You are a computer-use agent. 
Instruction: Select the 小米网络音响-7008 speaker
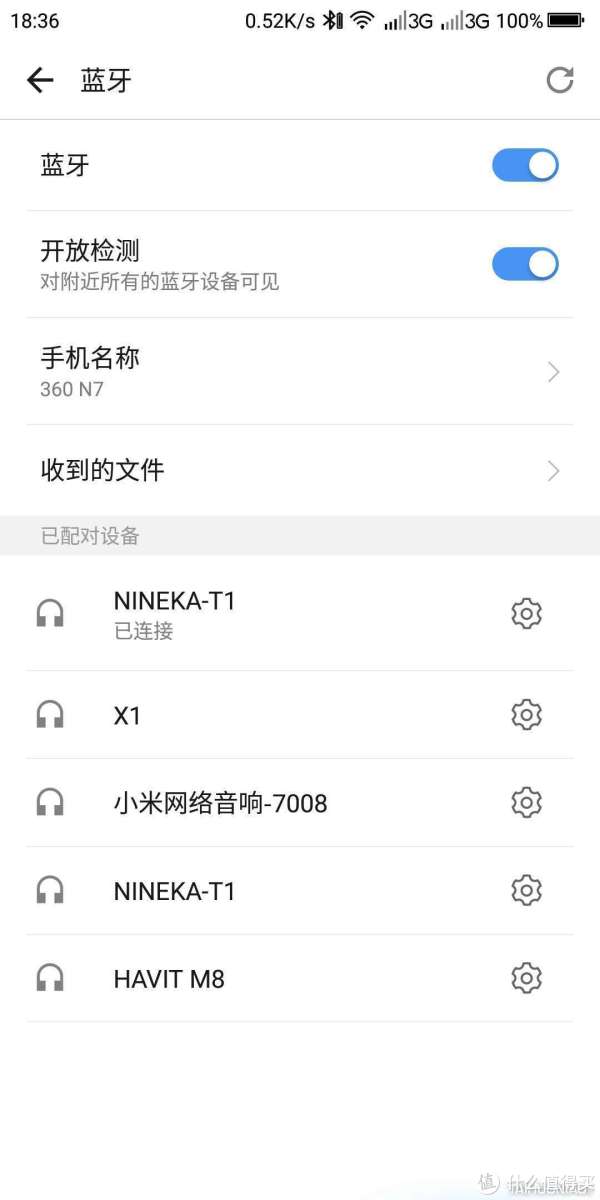[220, 802]
